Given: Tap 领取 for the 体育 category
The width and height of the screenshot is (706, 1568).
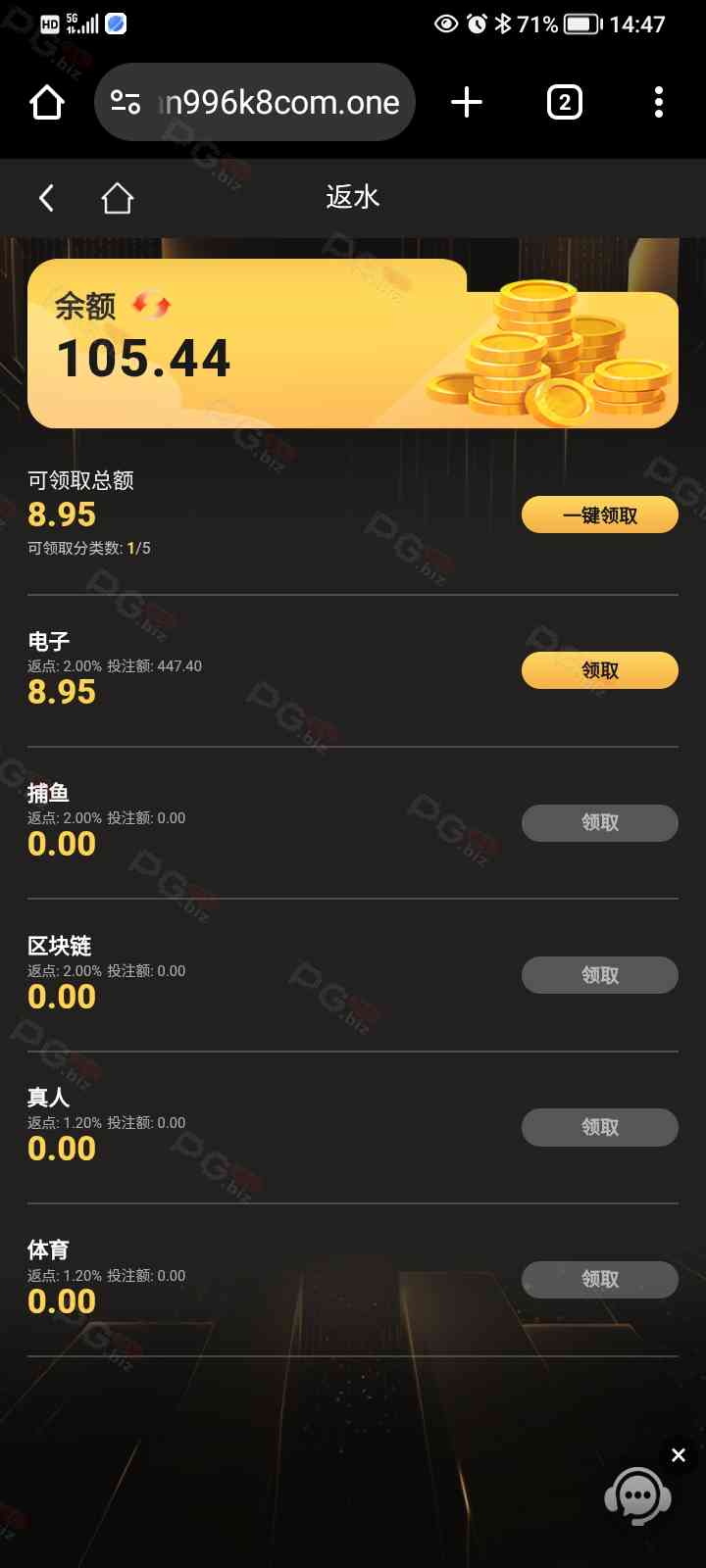Looking at the screenshot, I should 599,1279.
